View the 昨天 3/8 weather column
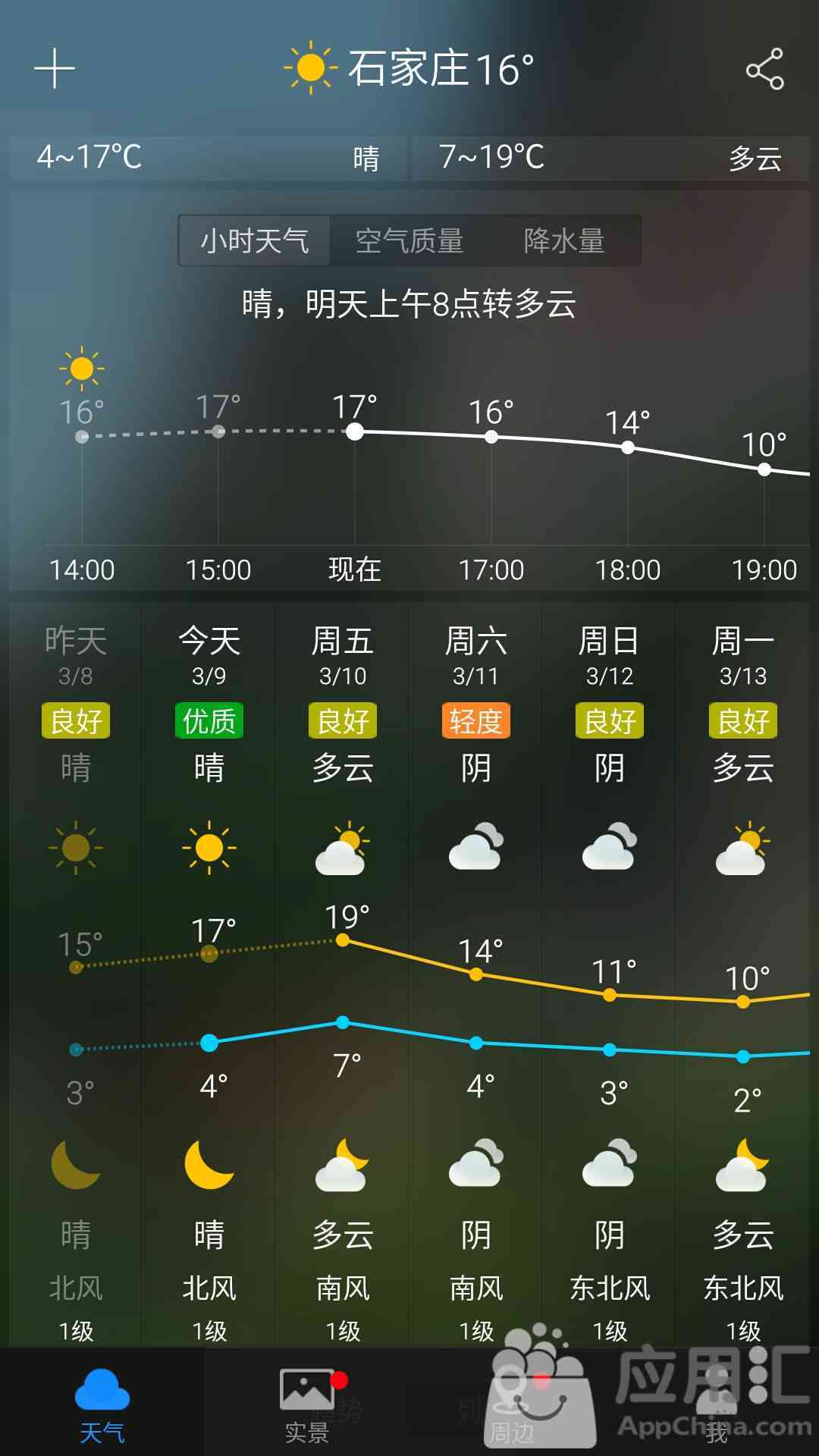819x1456 pixels. point(76,974)
